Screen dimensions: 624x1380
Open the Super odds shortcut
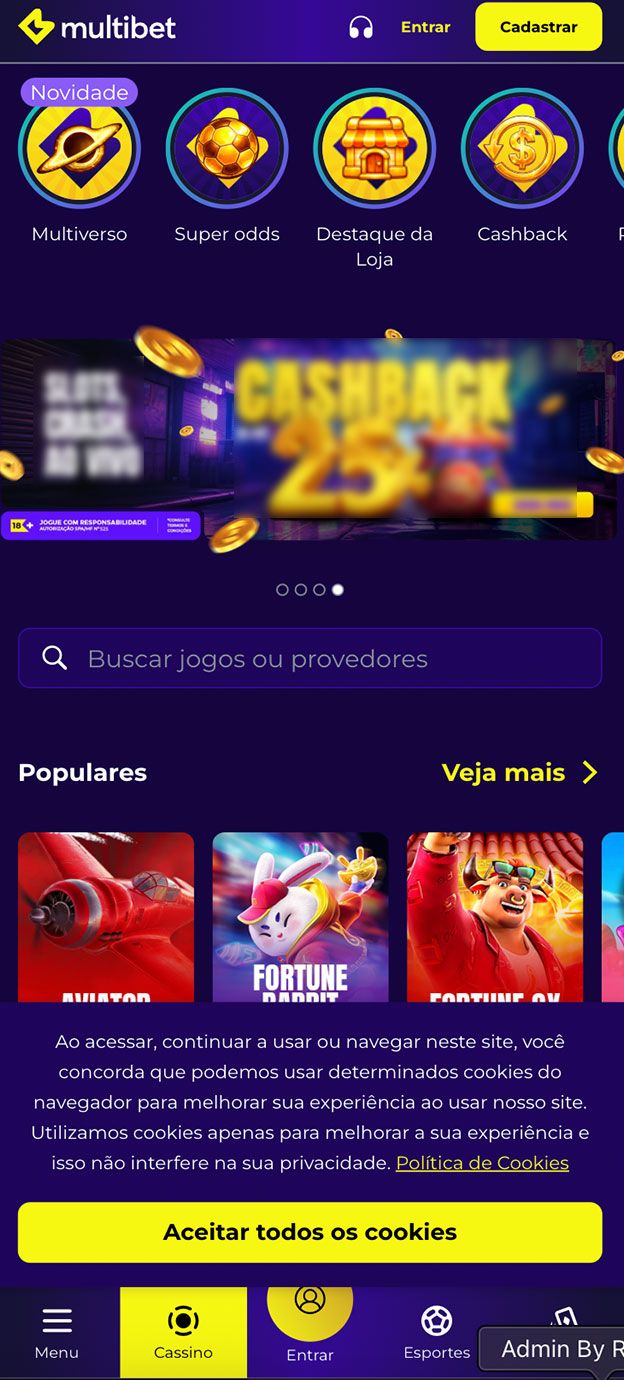coord(227,150)
